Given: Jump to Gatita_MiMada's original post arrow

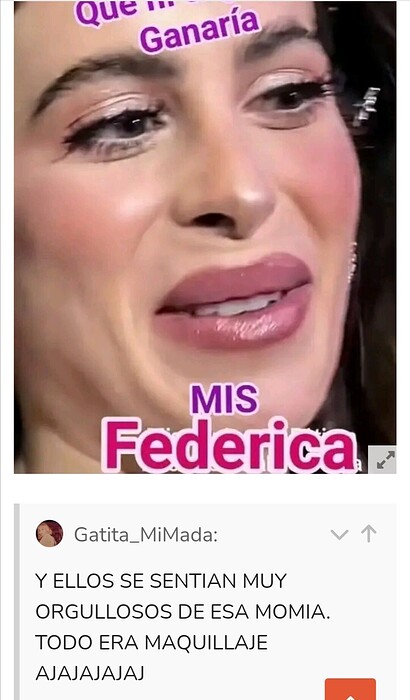Looking at the screenshot, I should [369, 533].
